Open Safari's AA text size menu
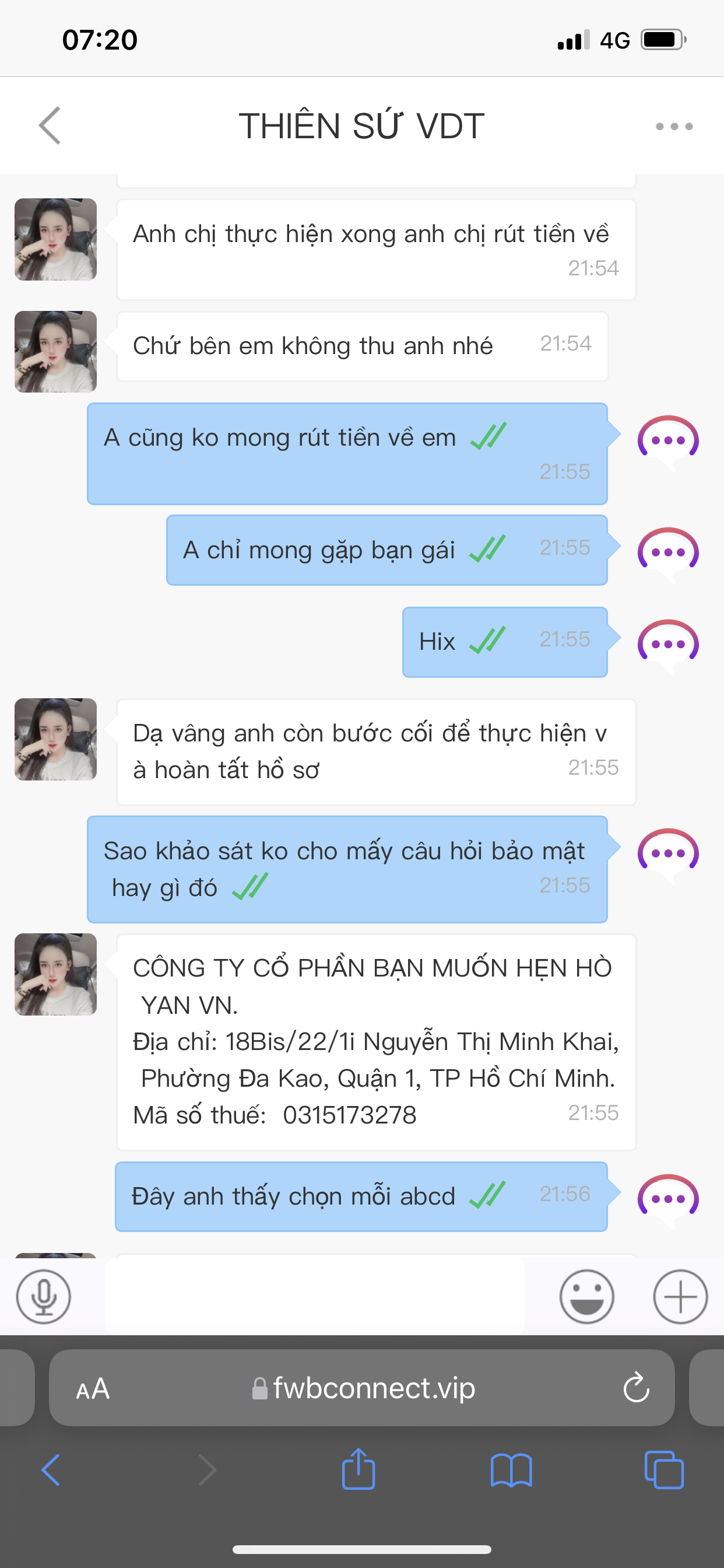724x1568 pixels. coord(93,1389)
